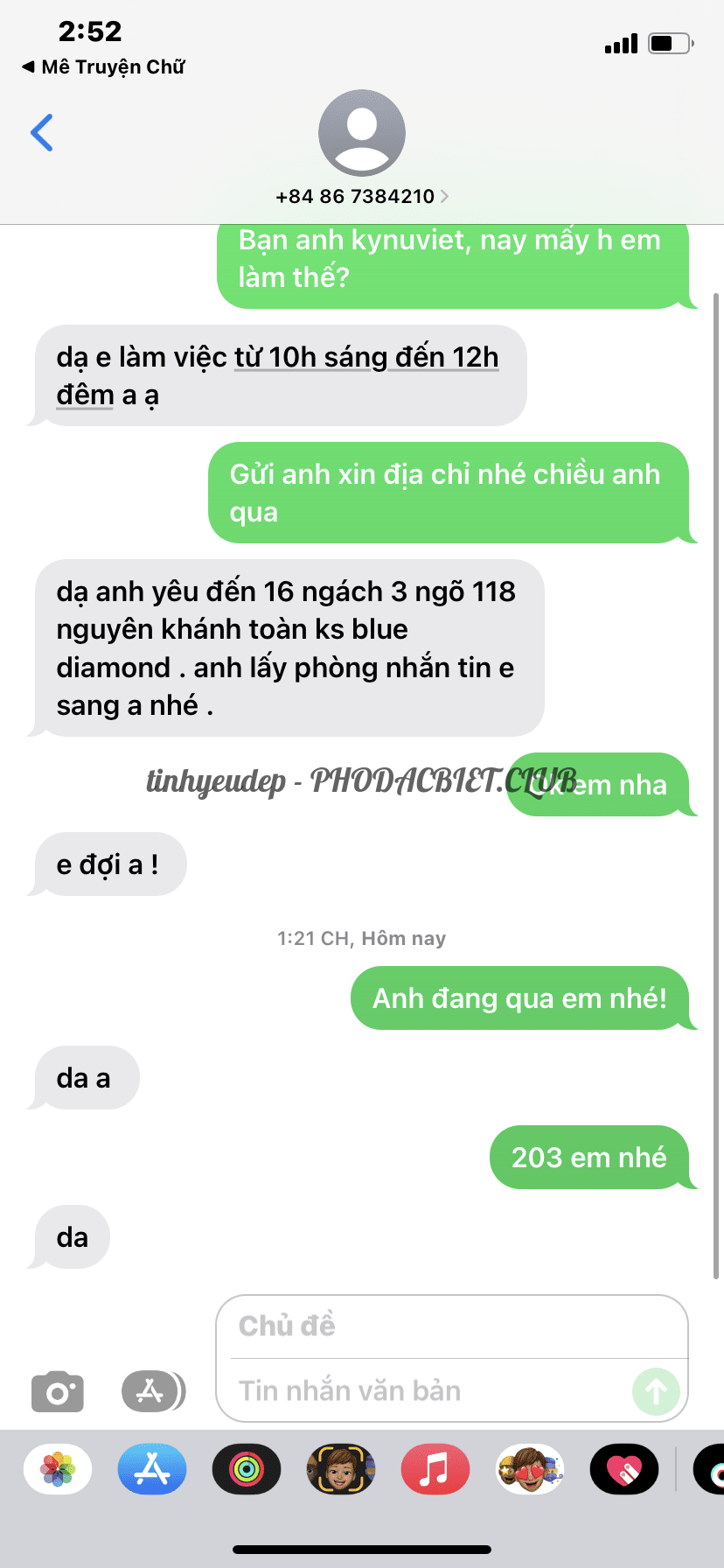Open contact details for +84 86 7384210
724x1568 pixels.
[361, 196]
